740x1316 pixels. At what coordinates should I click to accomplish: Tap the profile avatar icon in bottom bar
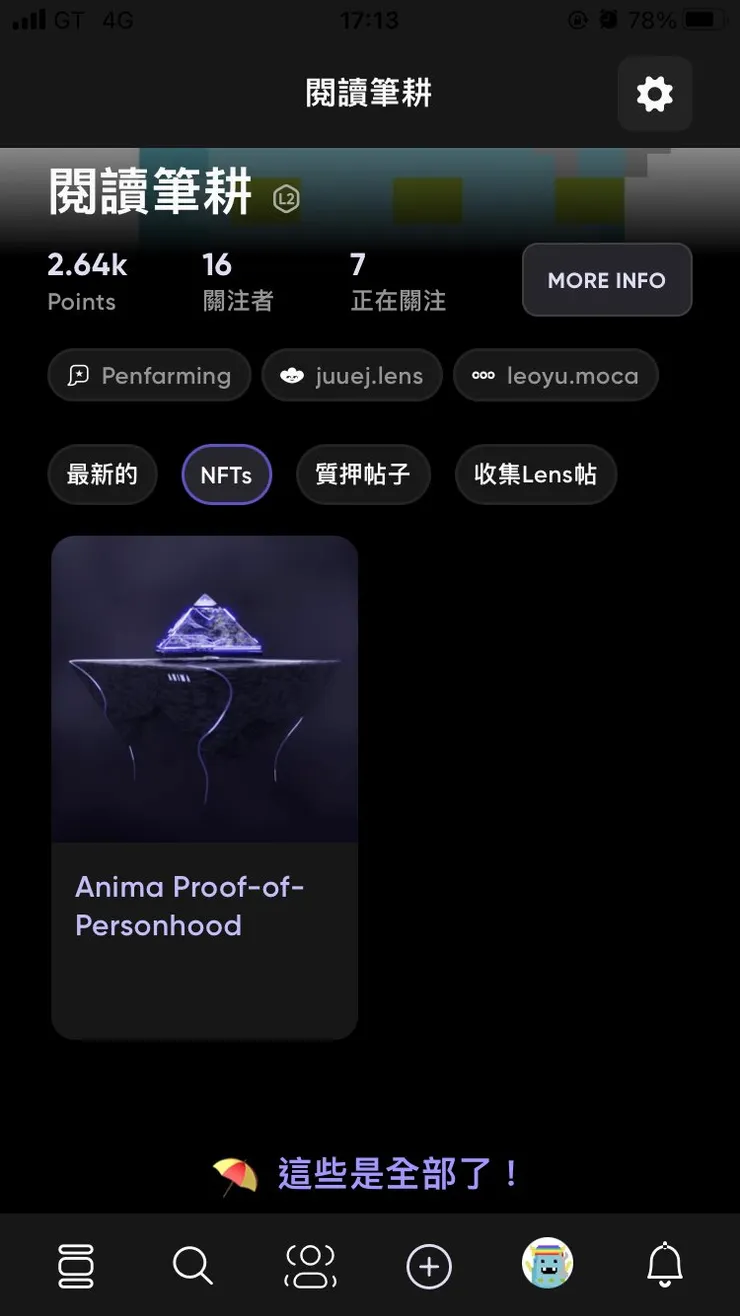tap(547, 1264)
